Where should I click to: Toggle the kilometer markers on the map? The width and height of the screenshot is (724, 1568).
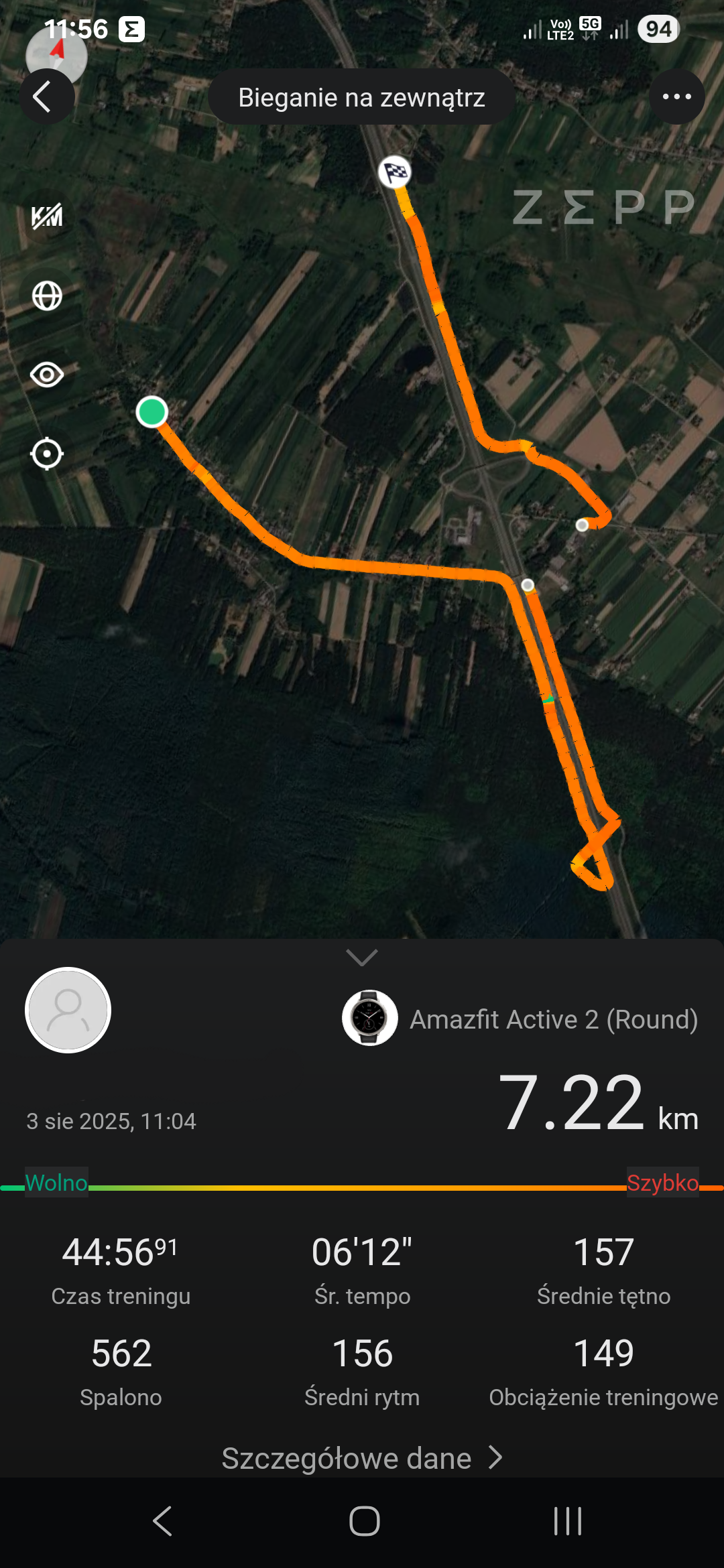tap(47, 216)
